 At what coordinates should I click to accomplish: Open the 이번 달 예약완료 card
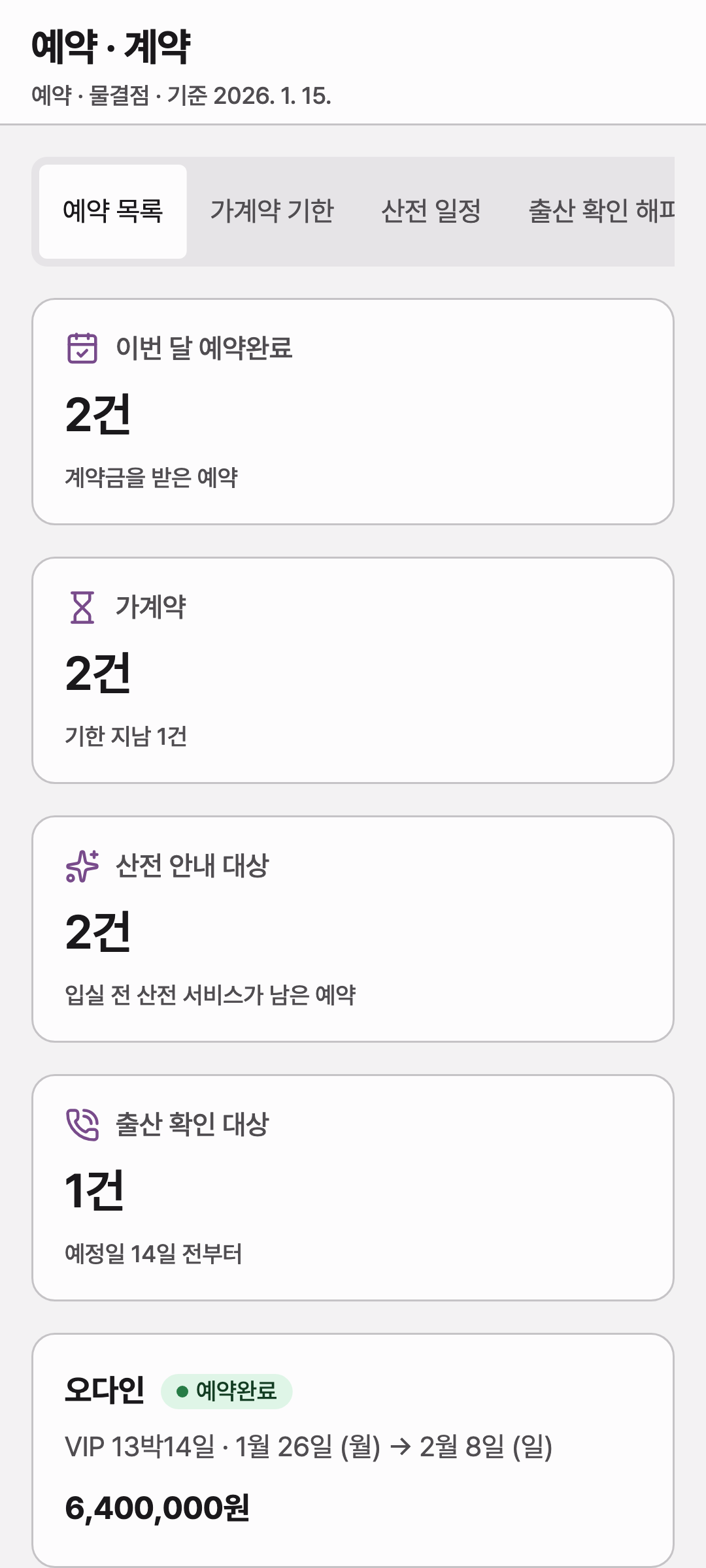click(x=353, y=412)
